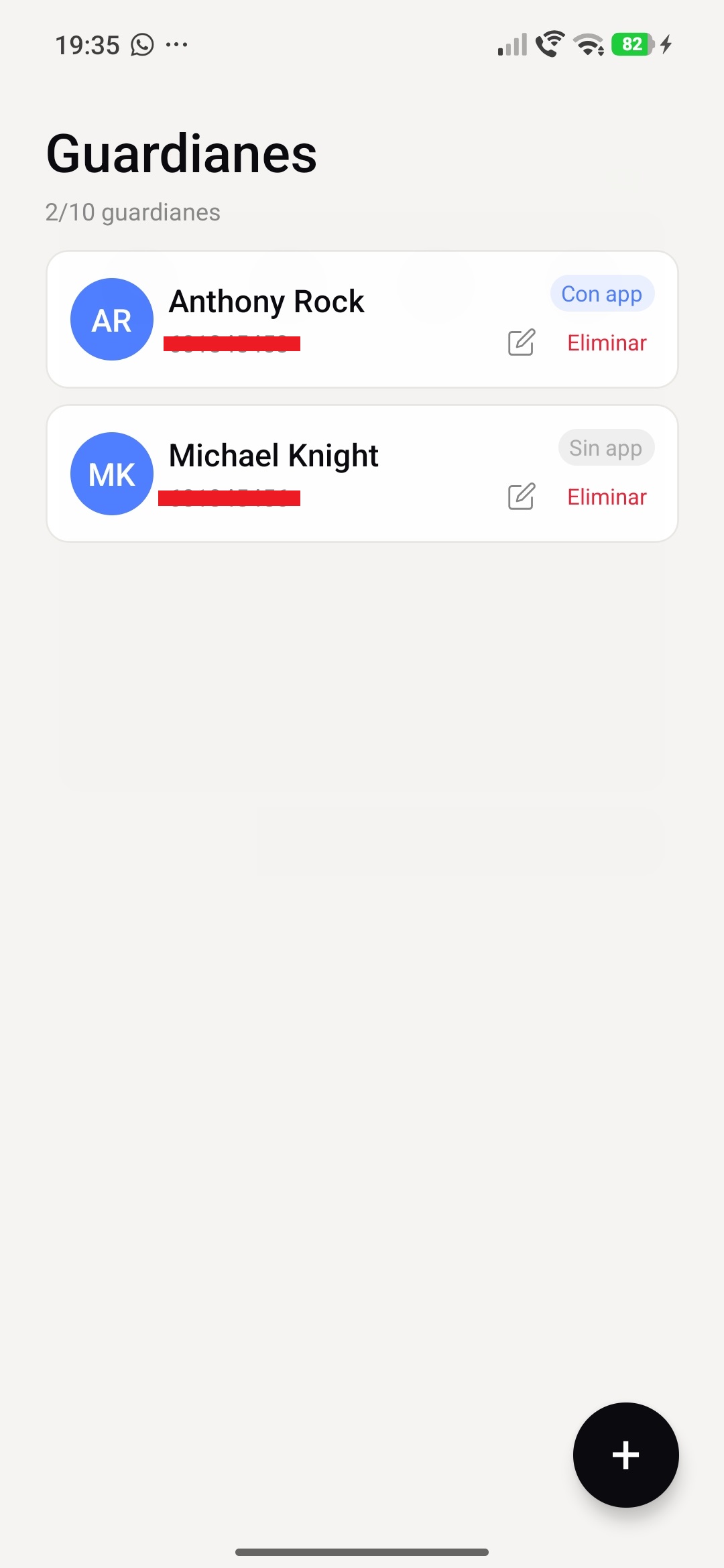Add a new guardian with plus button
The image size is (724, 1568).
pos(625,1455)
